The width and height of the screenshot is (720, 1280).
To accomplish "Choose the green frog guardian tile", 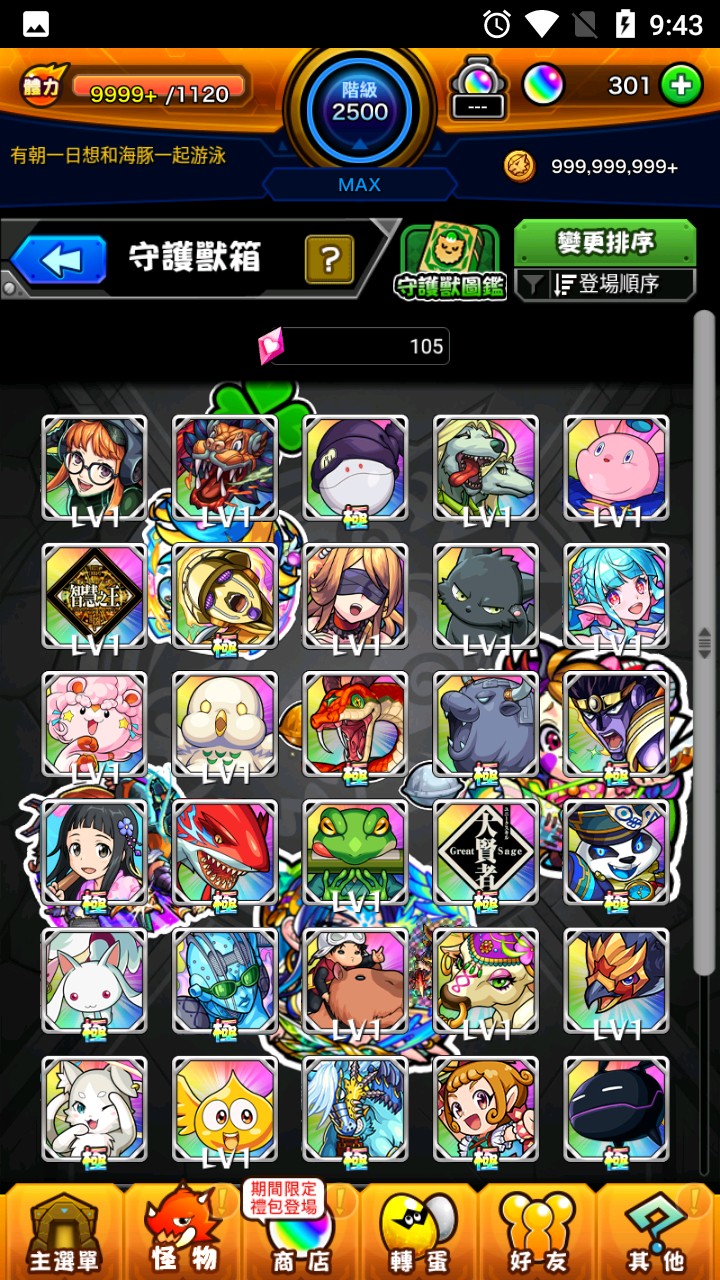I will point(355,852).
